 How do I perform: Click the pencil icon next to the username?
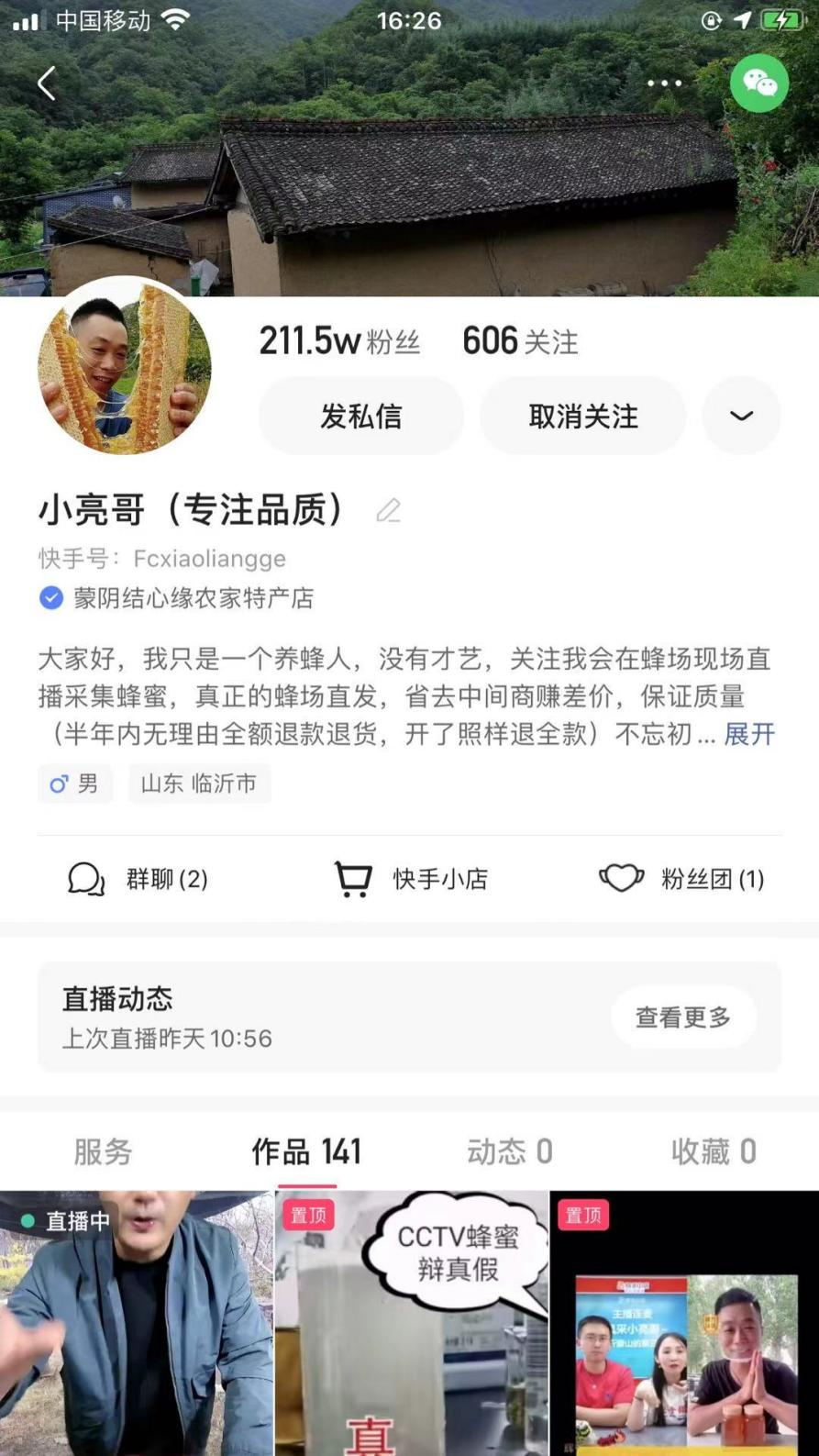[389, 511]
